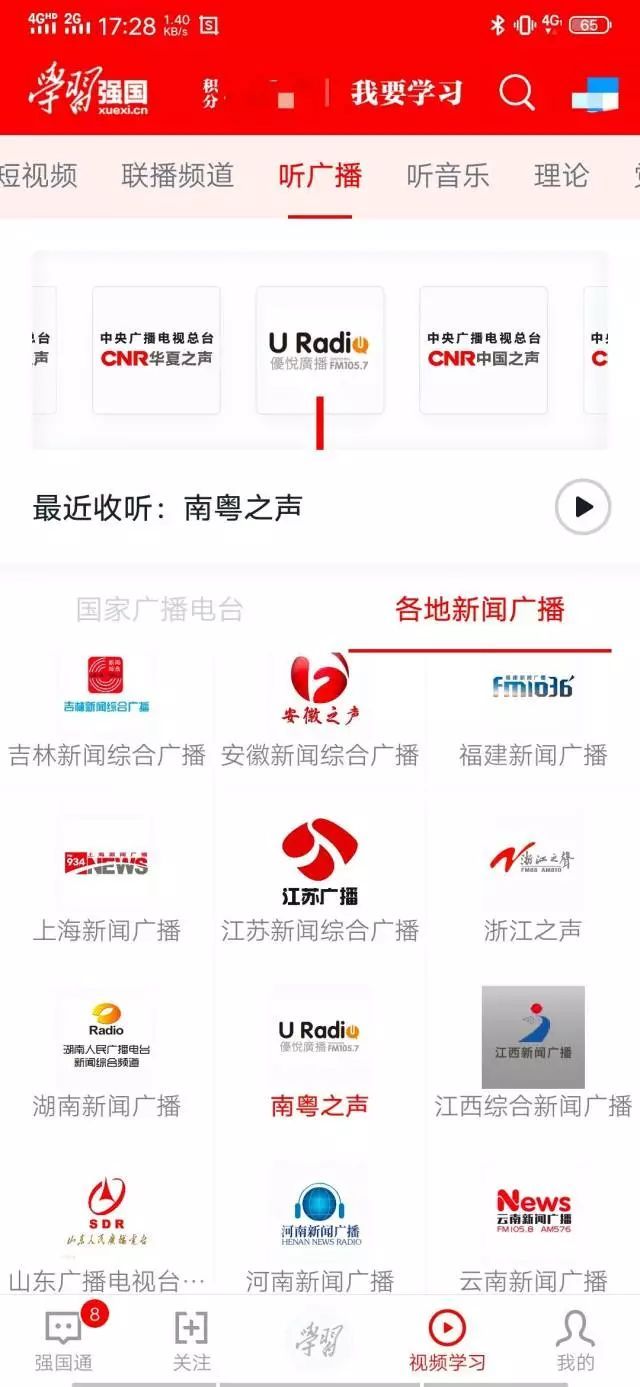640x1387 pixels.
Task: Listen to 安徽新闻综合广播
Action: (319, 710)
